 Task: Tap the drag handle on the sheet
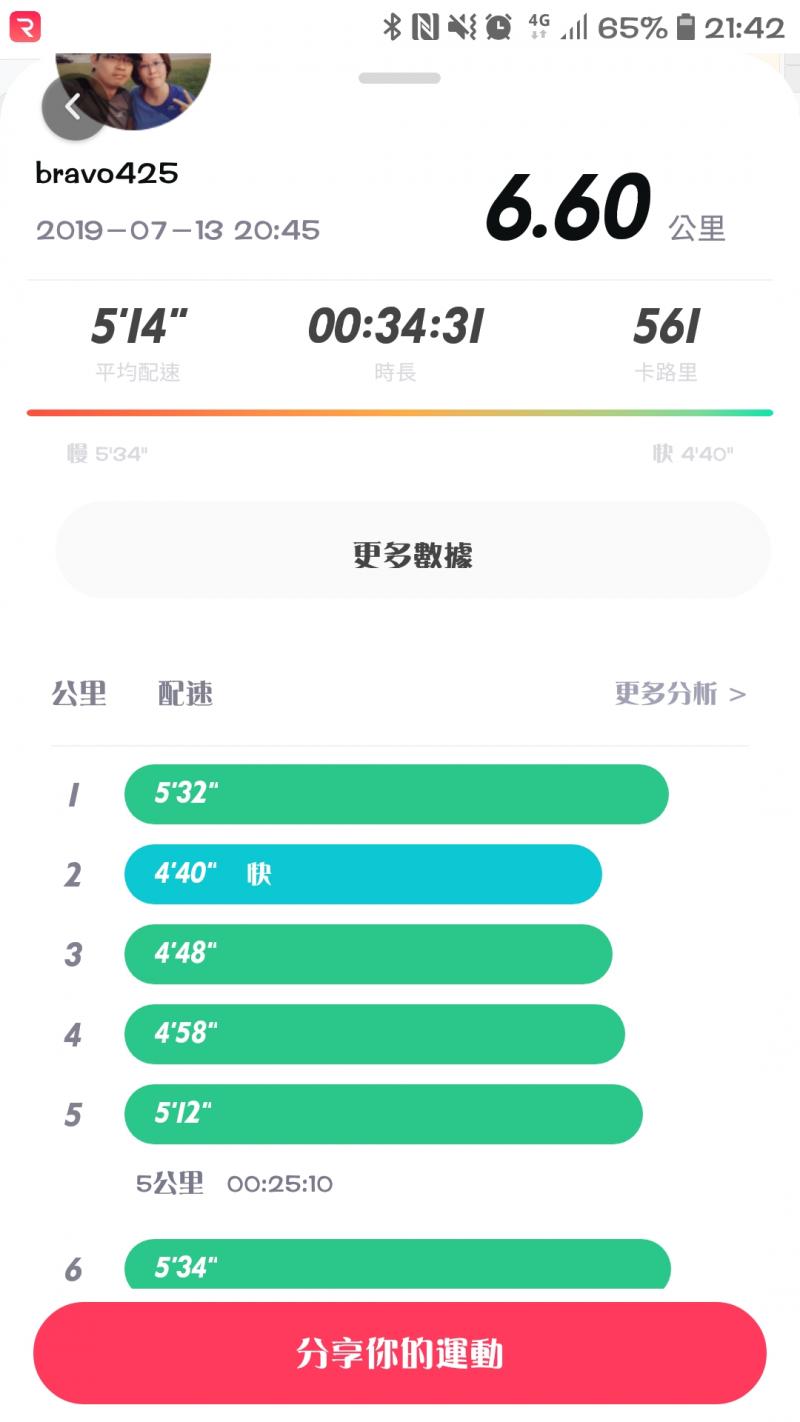pyautogui.click(x=400, y=78)
